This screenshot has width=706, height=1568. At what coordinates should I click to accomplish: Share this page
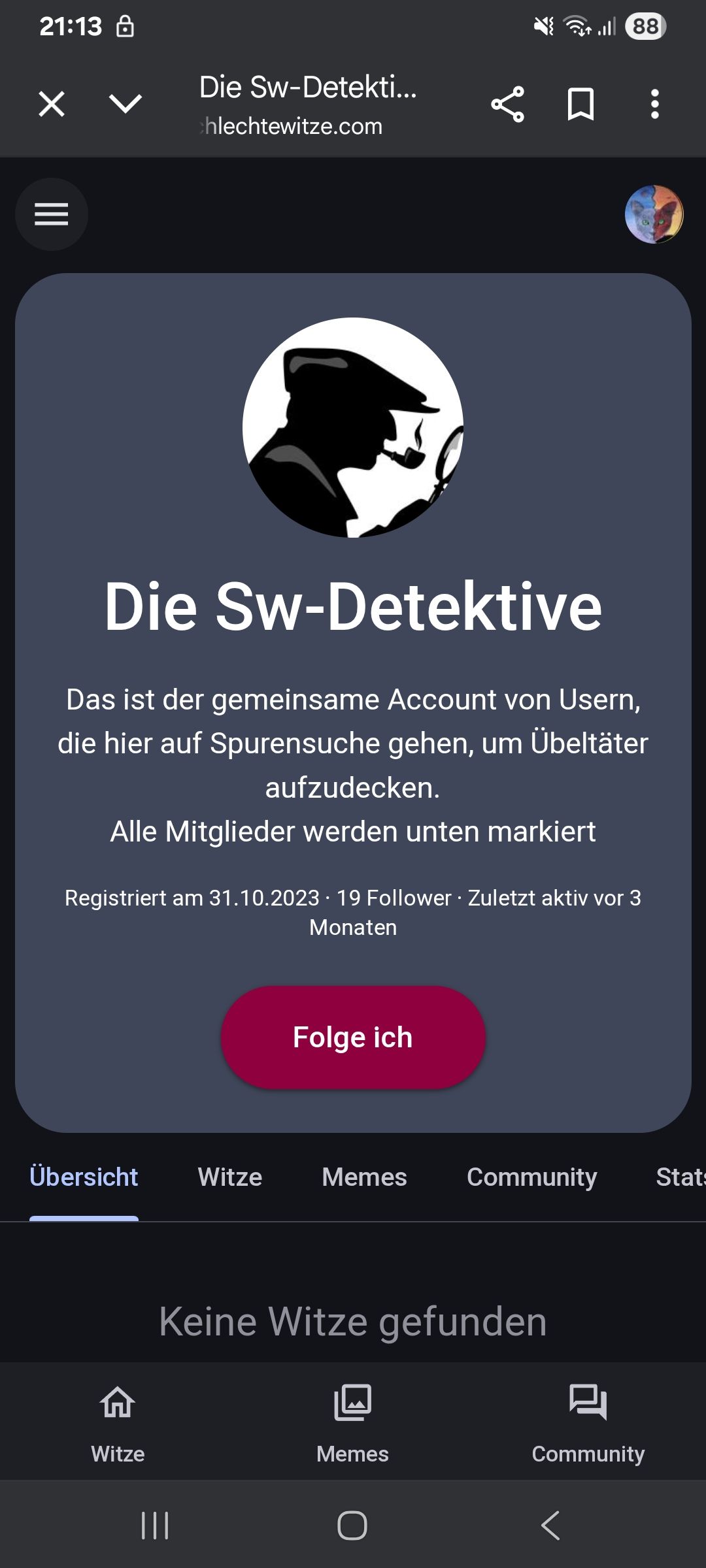click(507, 104)
